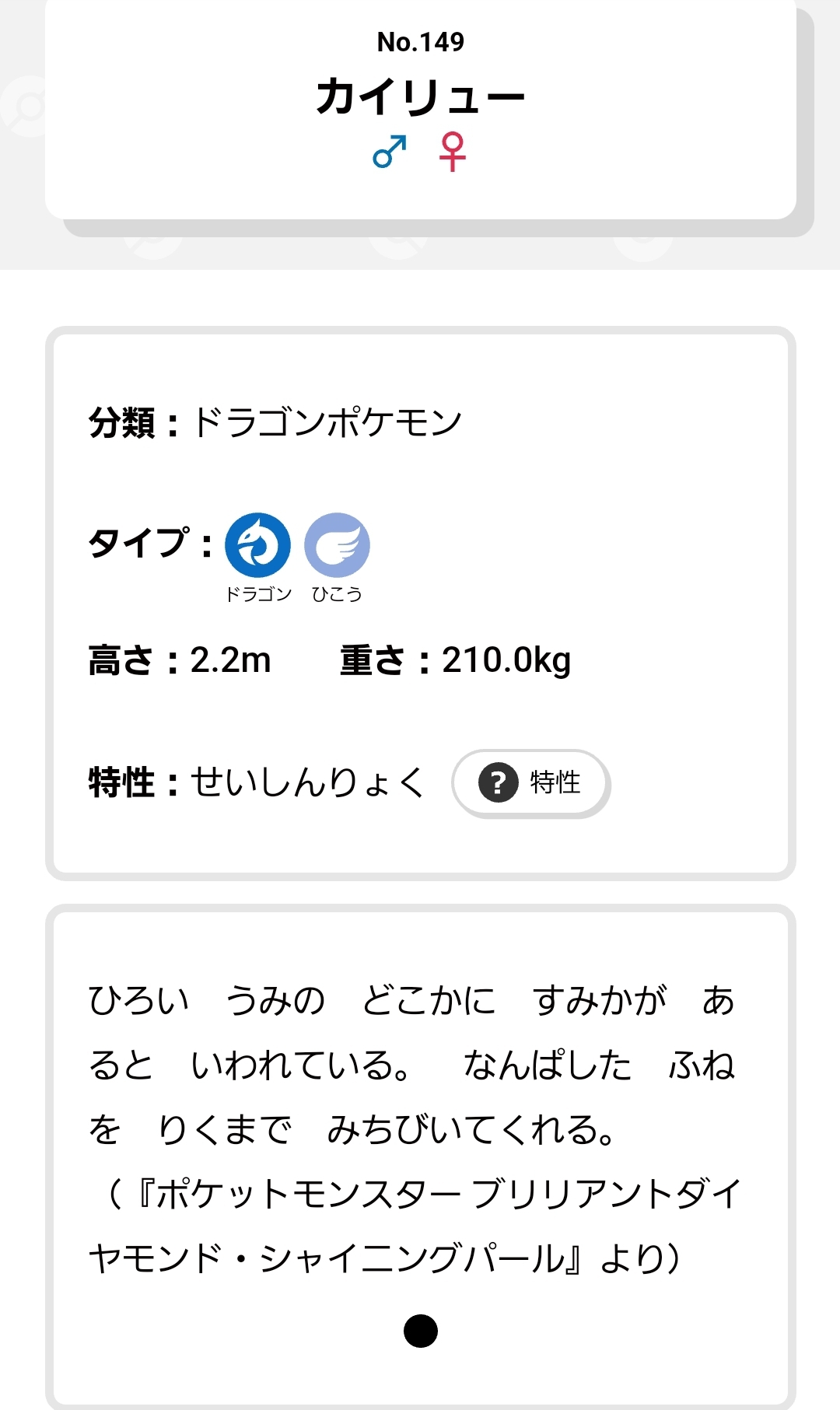Open the ひこう type icon

(x=337, y=545)
